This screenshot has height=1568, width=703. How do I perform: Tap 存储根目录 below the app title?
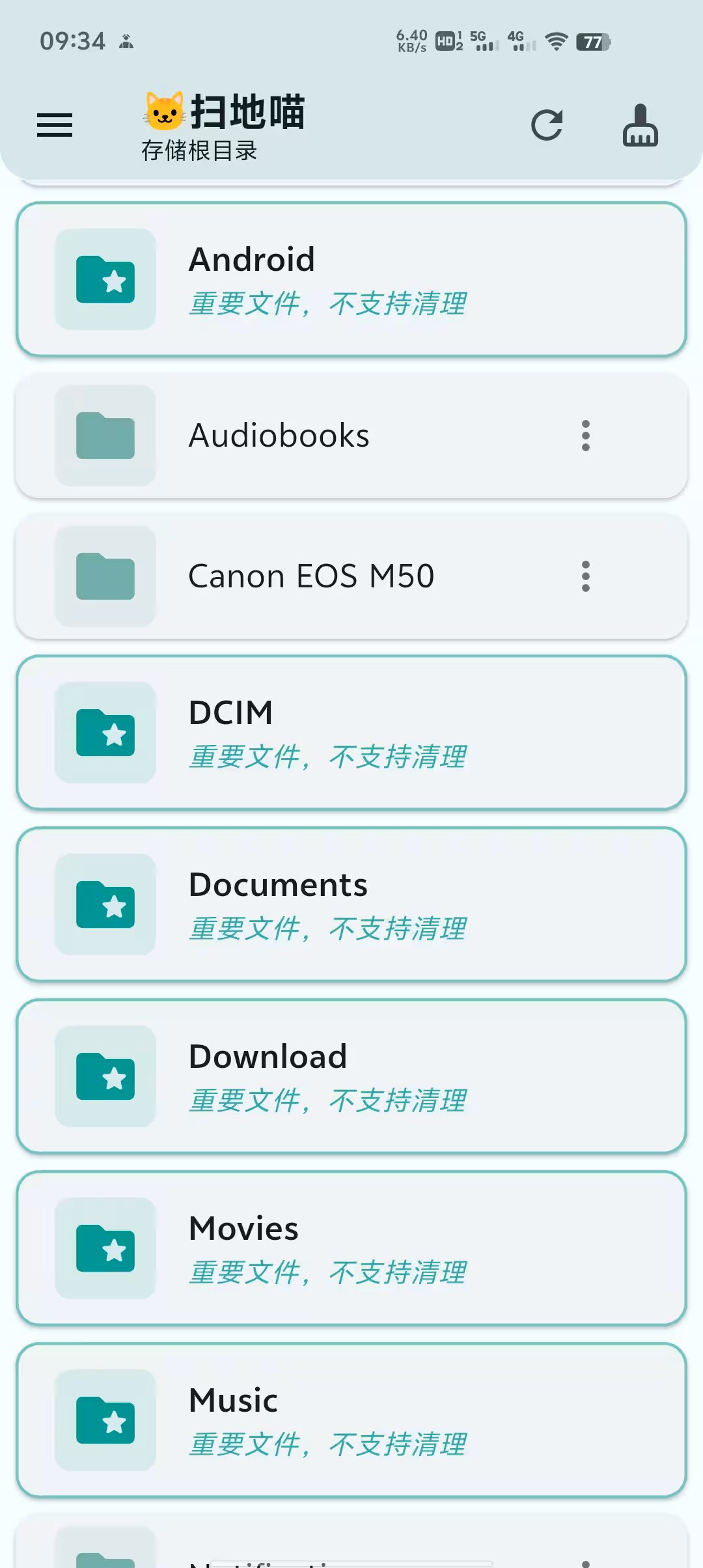tap(200, 152)
